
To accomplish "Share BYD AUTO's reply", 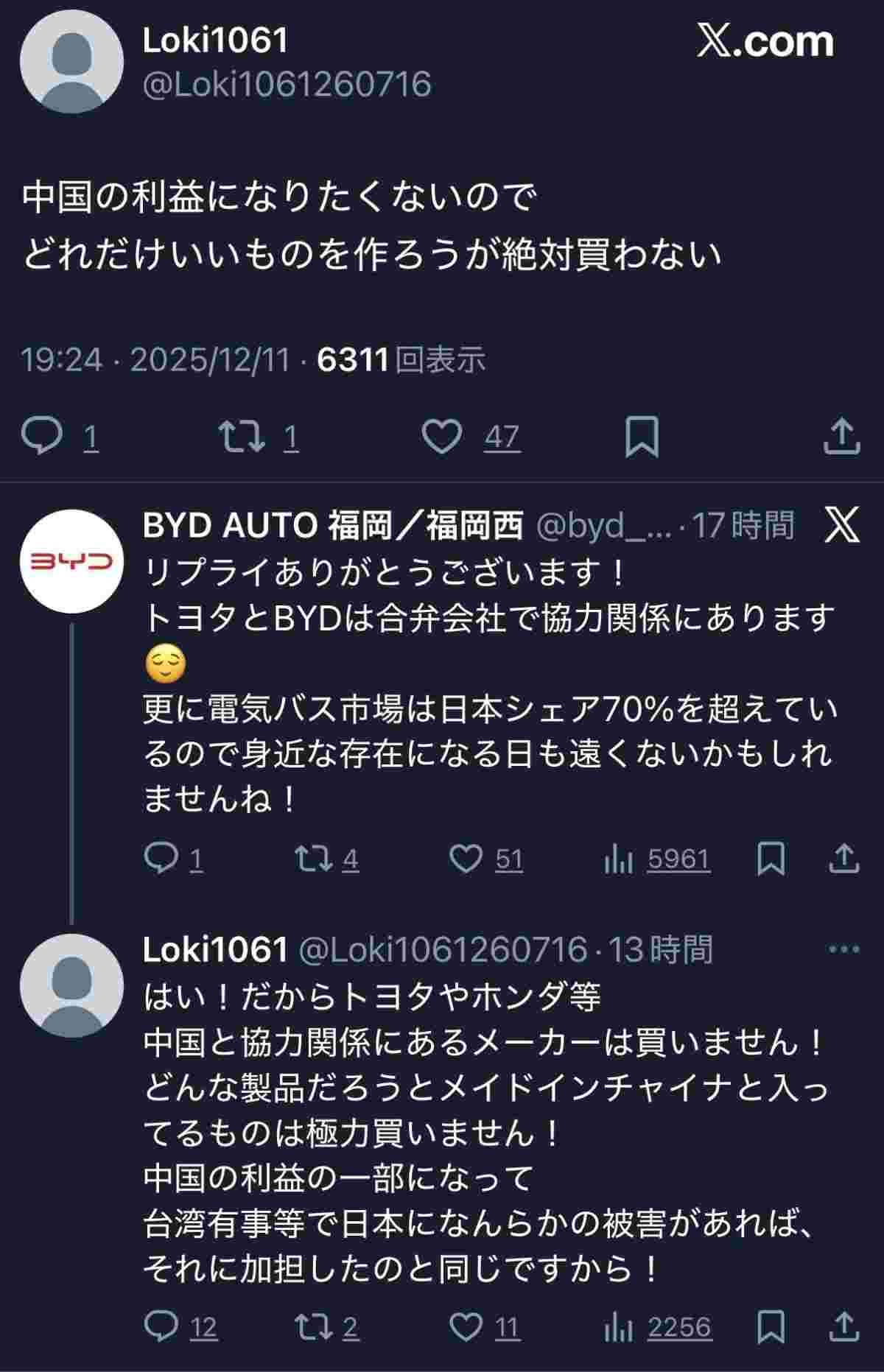I will coord(843,859).
